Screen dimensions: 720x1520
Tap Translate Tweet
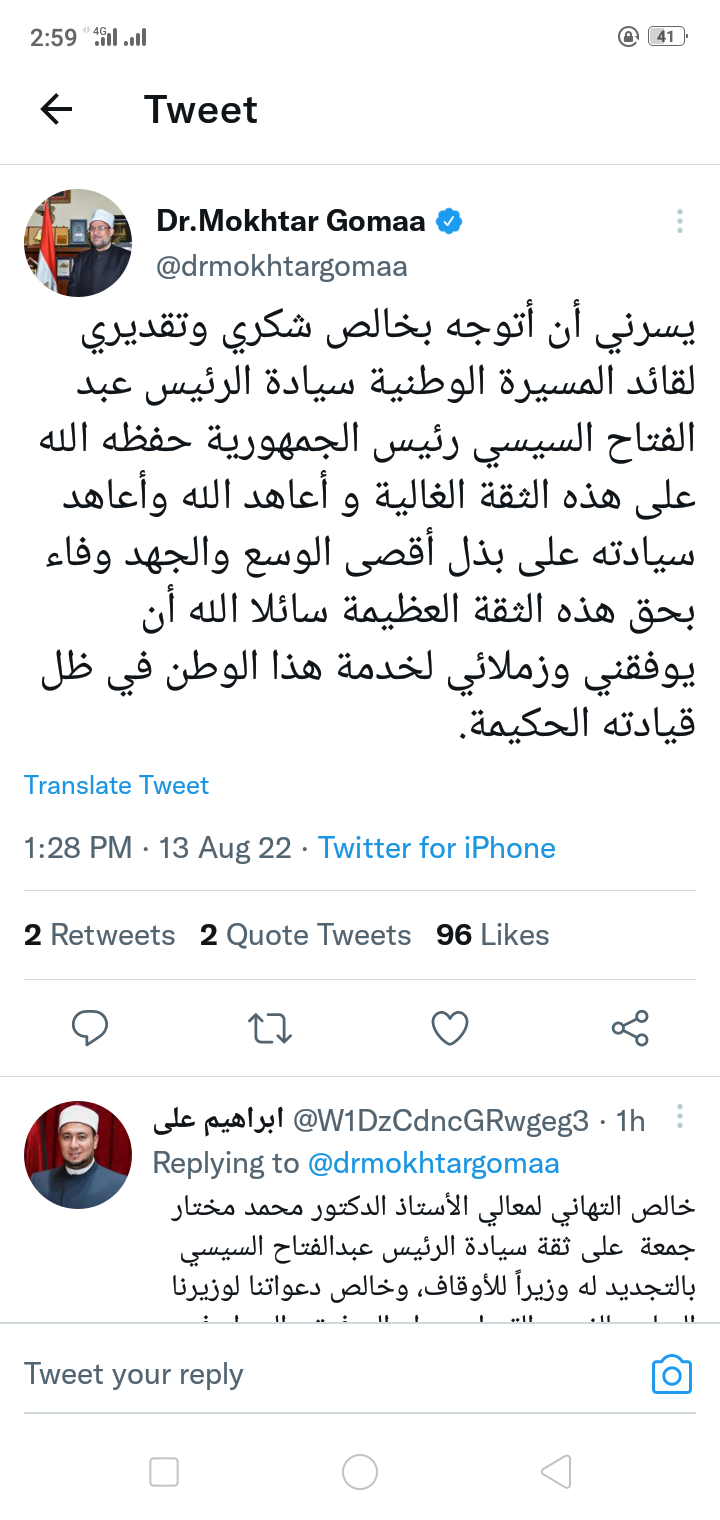coord(116,785)
